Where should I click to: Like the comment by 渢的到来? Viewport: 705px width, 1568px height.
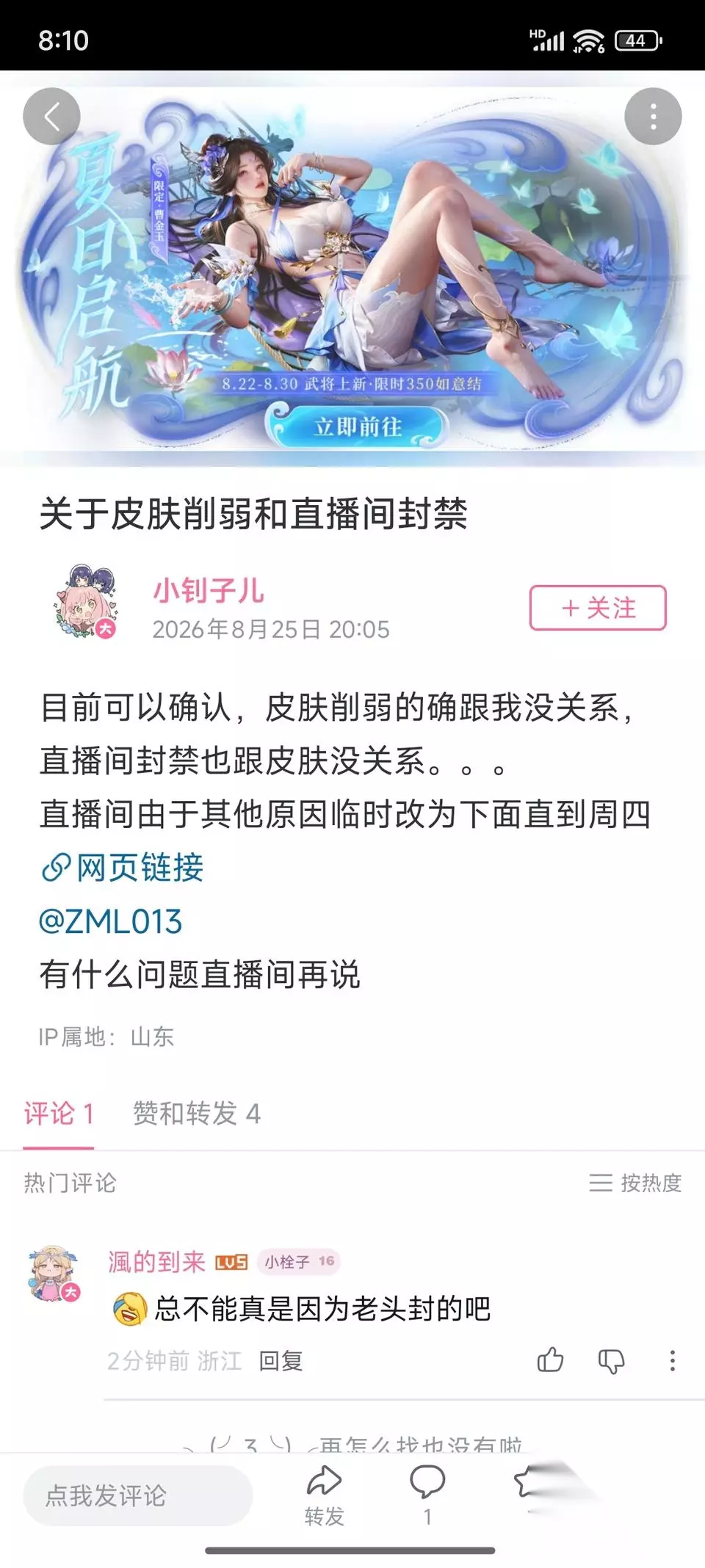pyautogui.click(x=550, y=1360)
